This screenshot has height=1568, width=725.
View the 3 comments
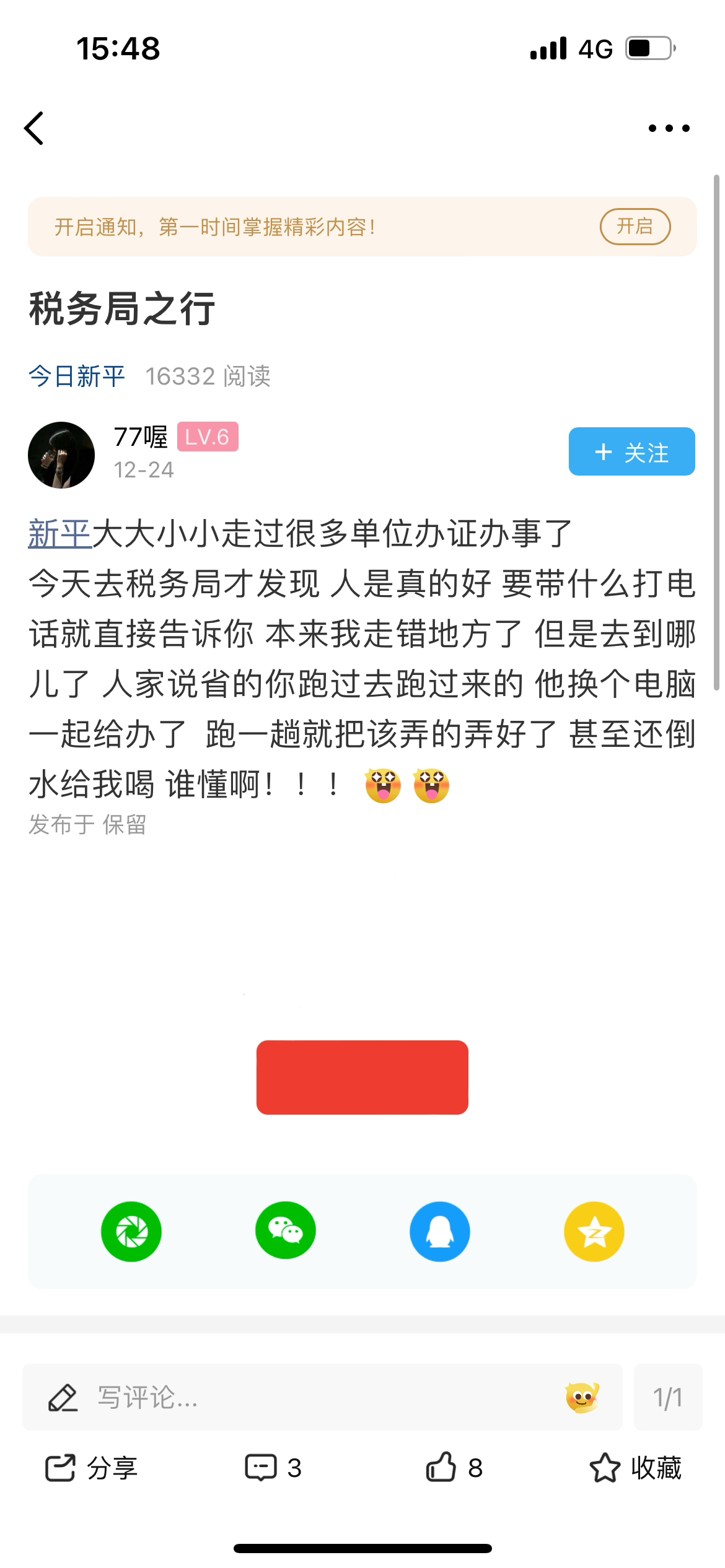click(273, 1468)
